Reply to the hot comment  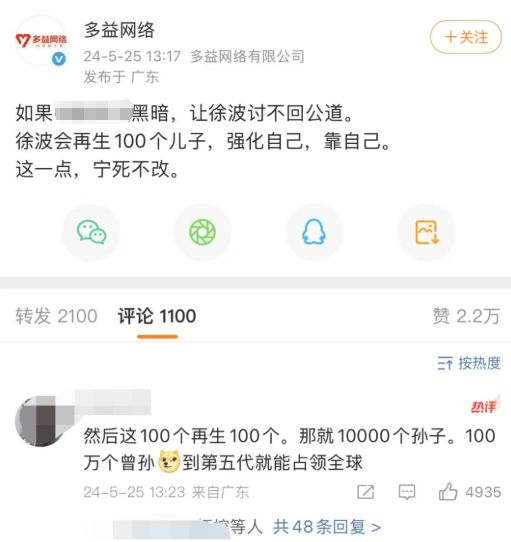coord(407,492)
